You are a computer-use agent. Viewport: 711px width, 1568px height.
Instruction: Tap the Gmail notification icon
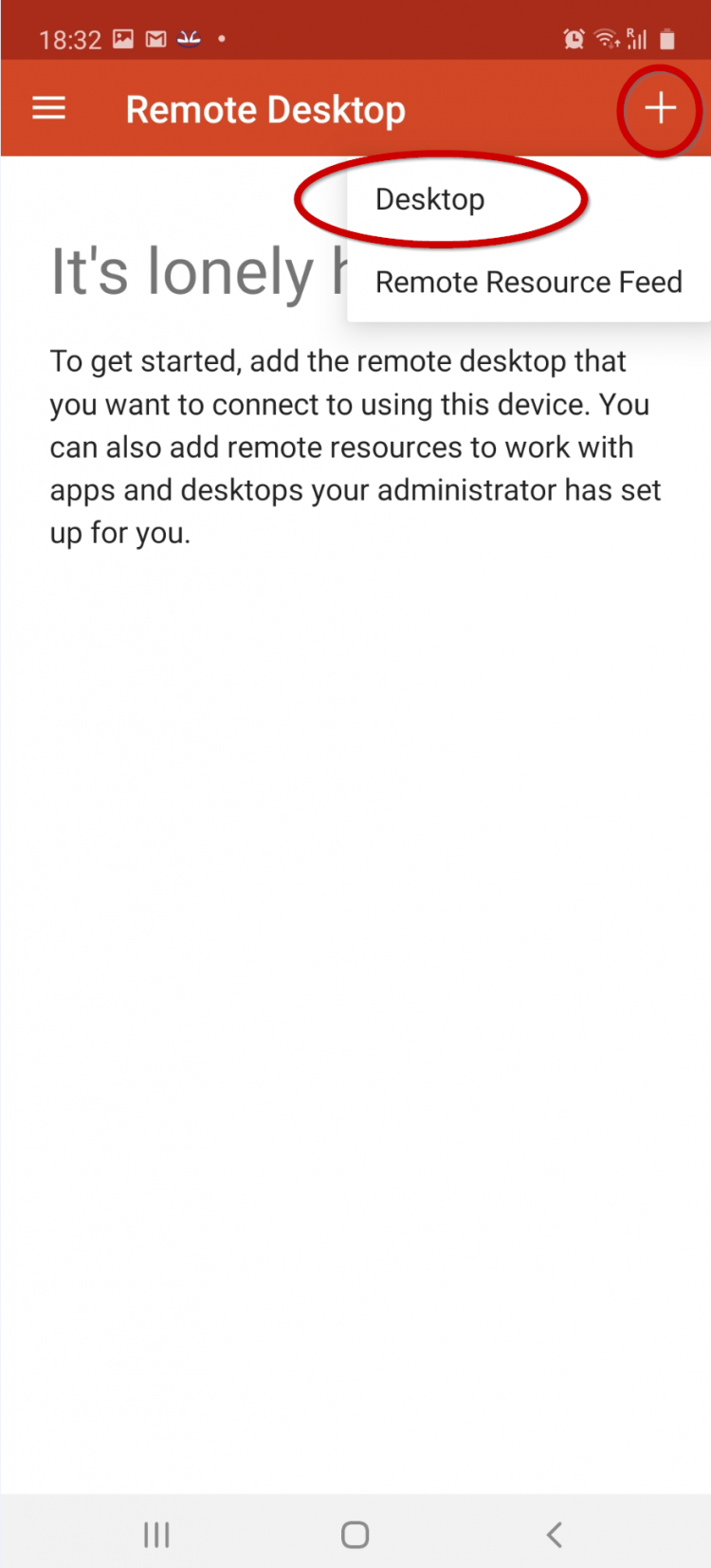pos(158,39)
